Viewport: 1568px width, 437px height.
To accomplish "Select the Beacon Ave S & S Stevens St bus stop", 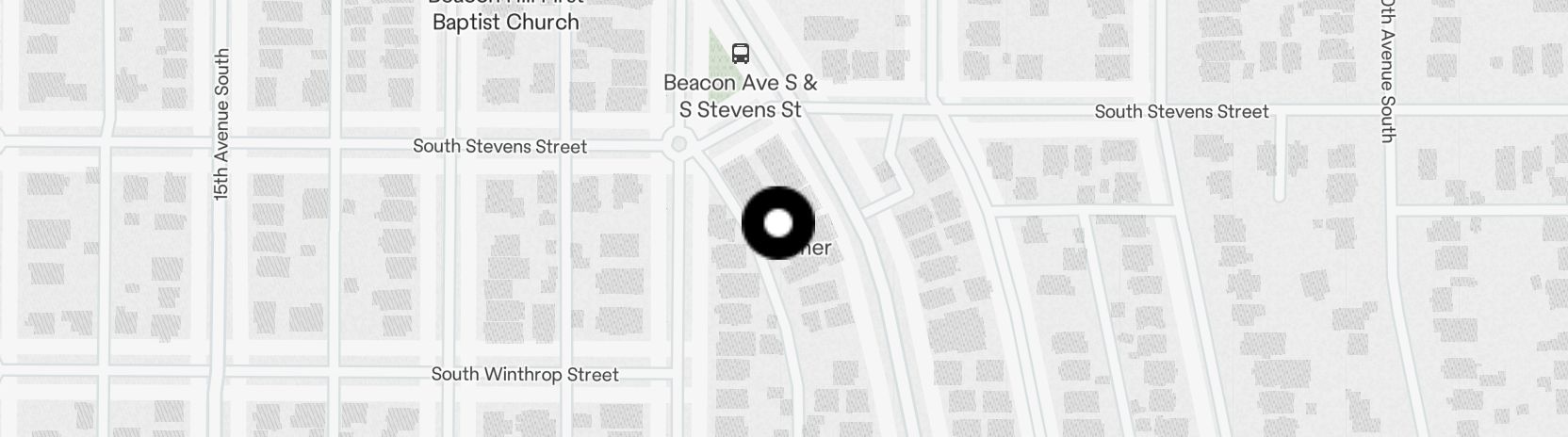I will 741,54.
